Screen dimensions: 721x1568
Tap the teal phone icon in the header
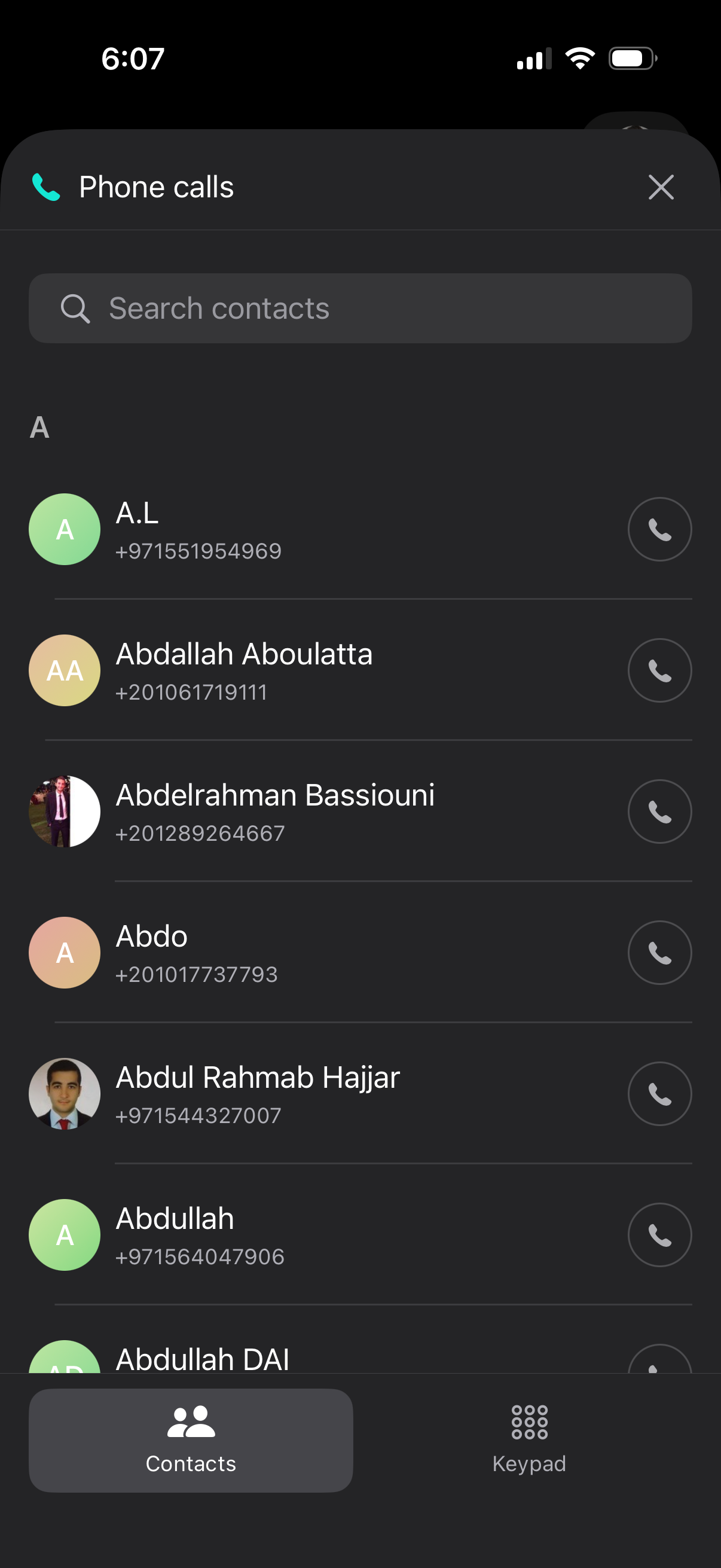pyautogui.click(x=47, y=187)
